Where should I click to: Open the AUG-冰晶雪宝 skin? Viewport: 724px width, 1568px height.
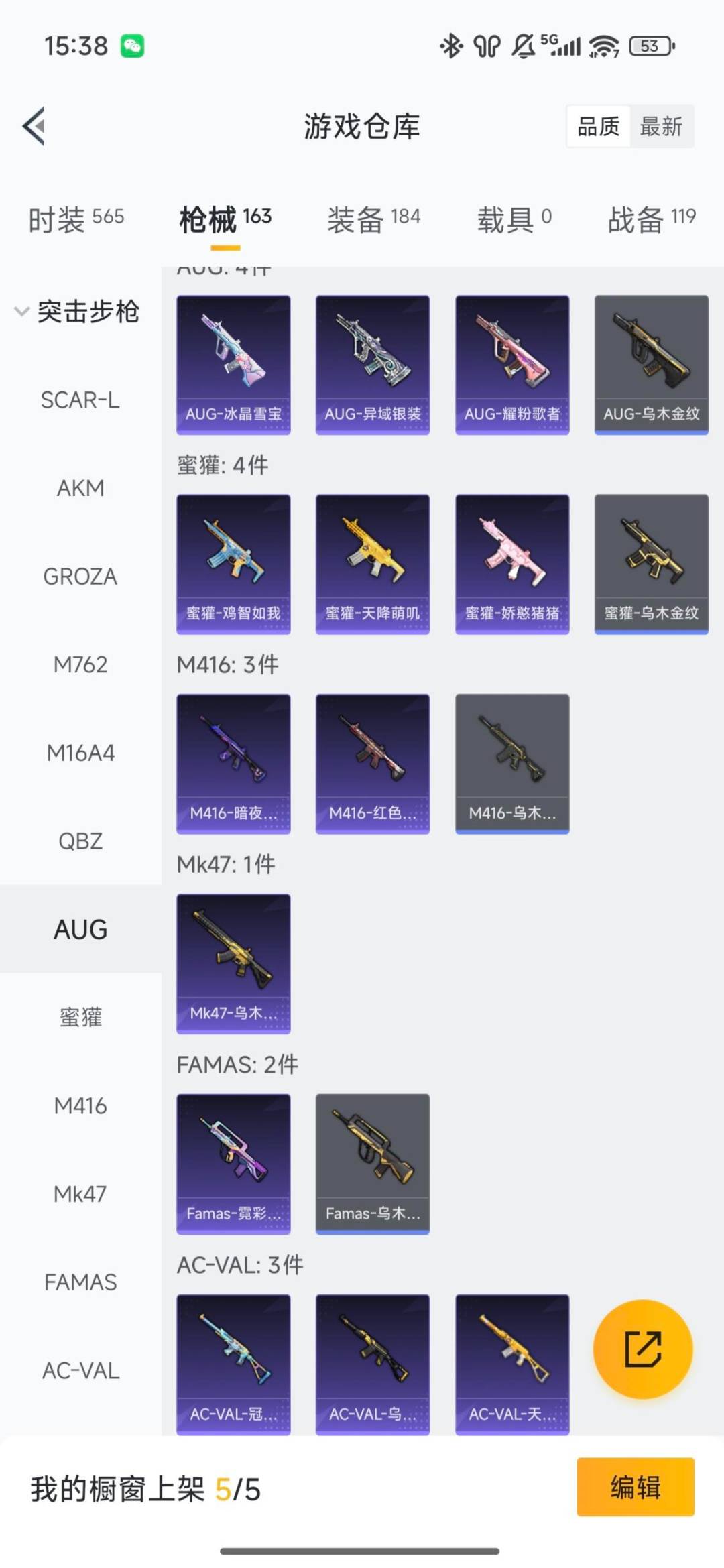coord(233,365)
